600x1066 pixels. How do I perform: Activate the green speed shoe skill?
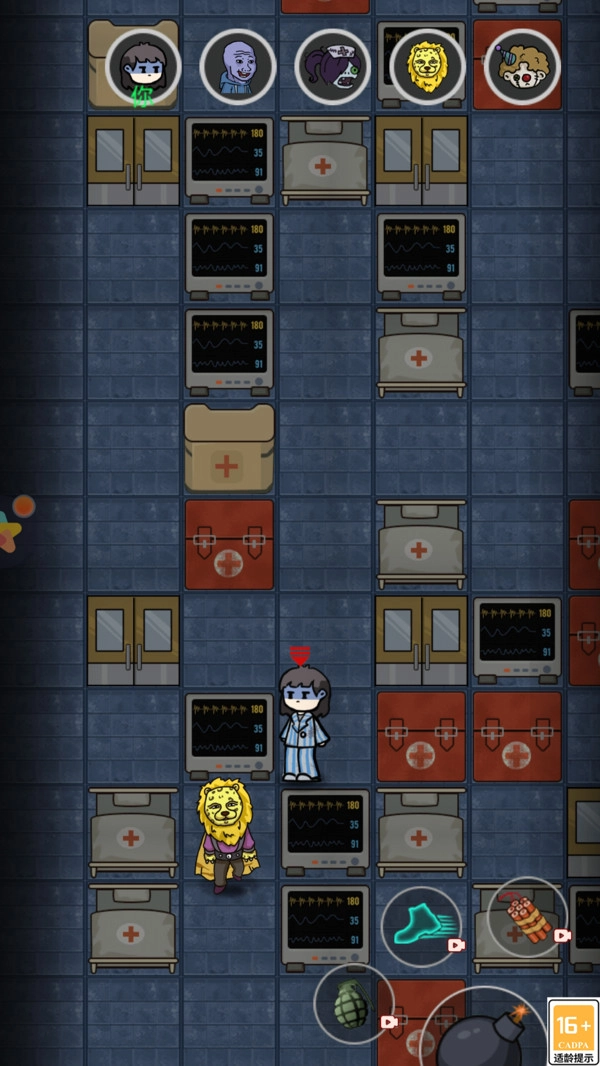point(421,927)
